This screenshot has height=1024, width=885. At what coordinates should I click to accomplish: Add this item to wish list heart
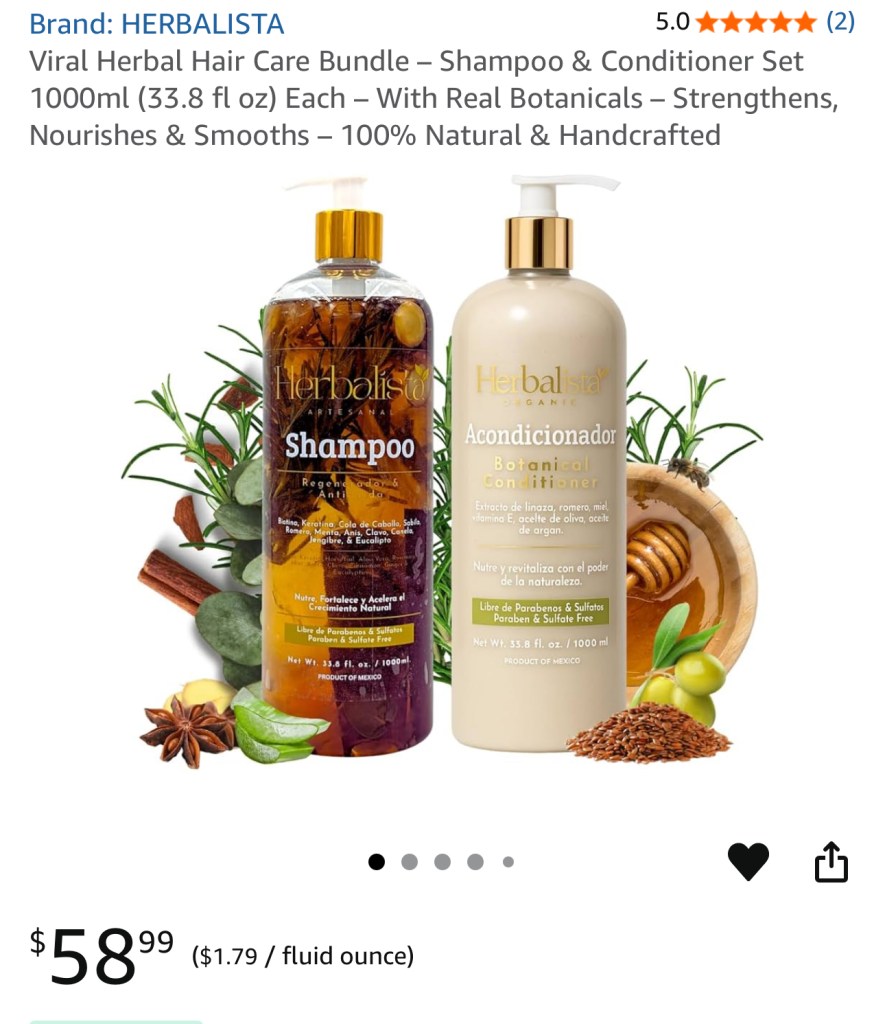pyautogui.click(x=748, y=862)
